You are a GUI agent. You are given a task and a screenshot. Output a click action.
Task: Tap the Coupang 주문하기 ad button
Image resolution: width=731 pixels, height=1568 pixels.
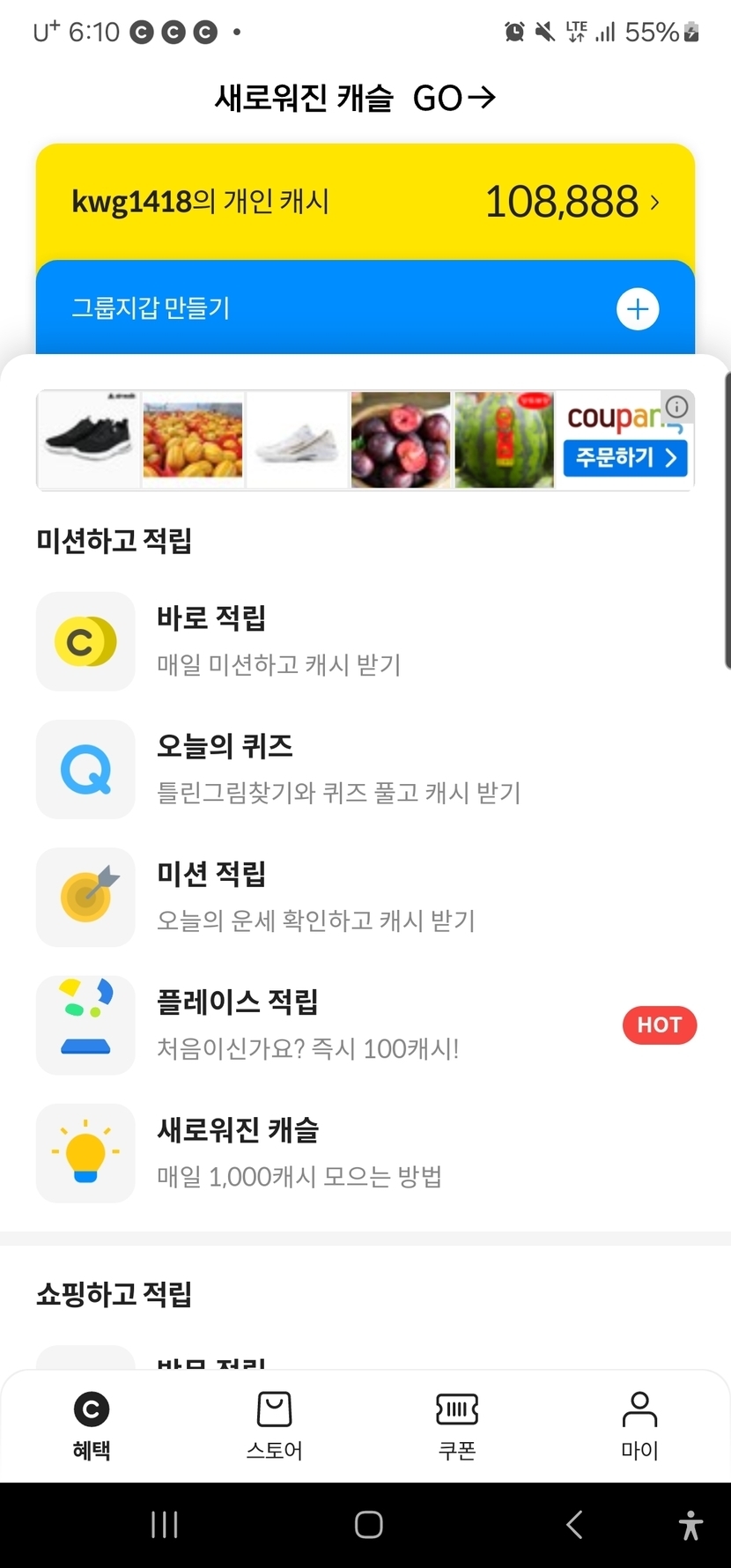[625, 457]
